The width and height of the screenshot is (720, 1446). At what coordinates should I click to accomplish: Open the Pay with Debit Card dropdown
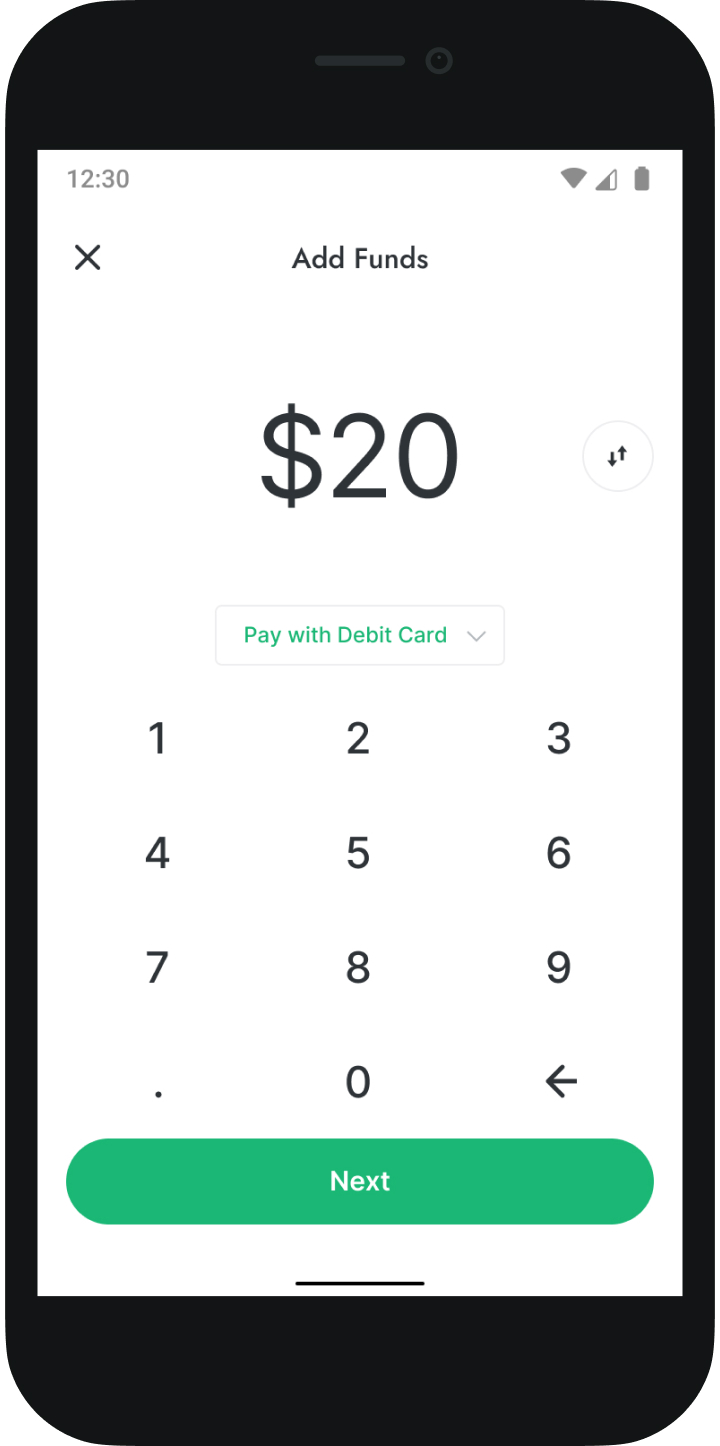coord(360,635)
